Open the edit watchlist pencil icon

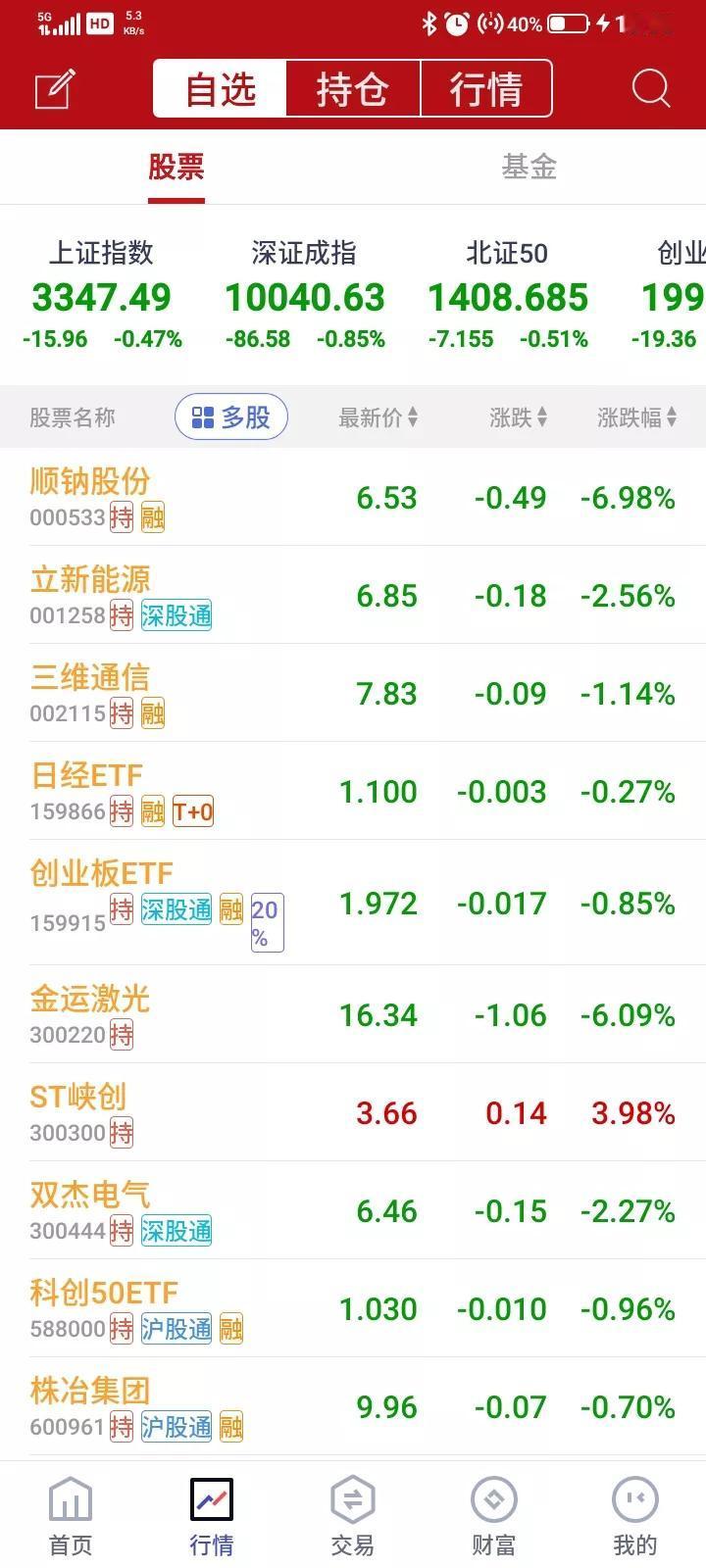[55, 89]
